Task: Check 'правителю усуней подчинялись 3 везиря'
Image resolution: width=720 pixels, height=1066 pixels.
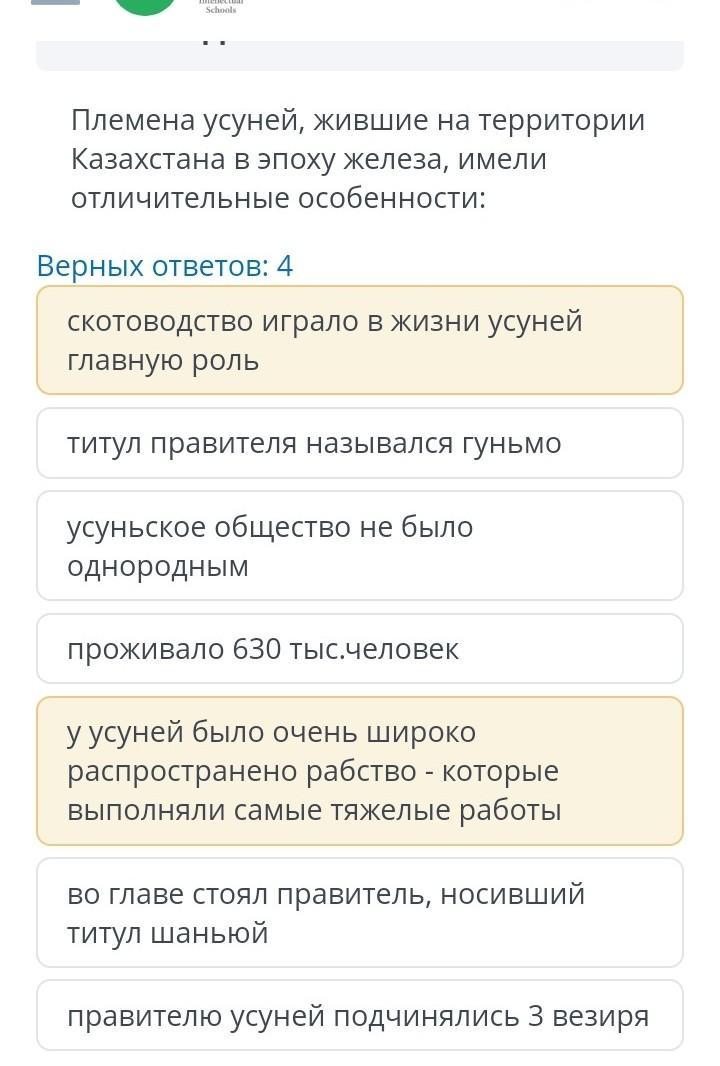Action: [x=360, y=1016]
